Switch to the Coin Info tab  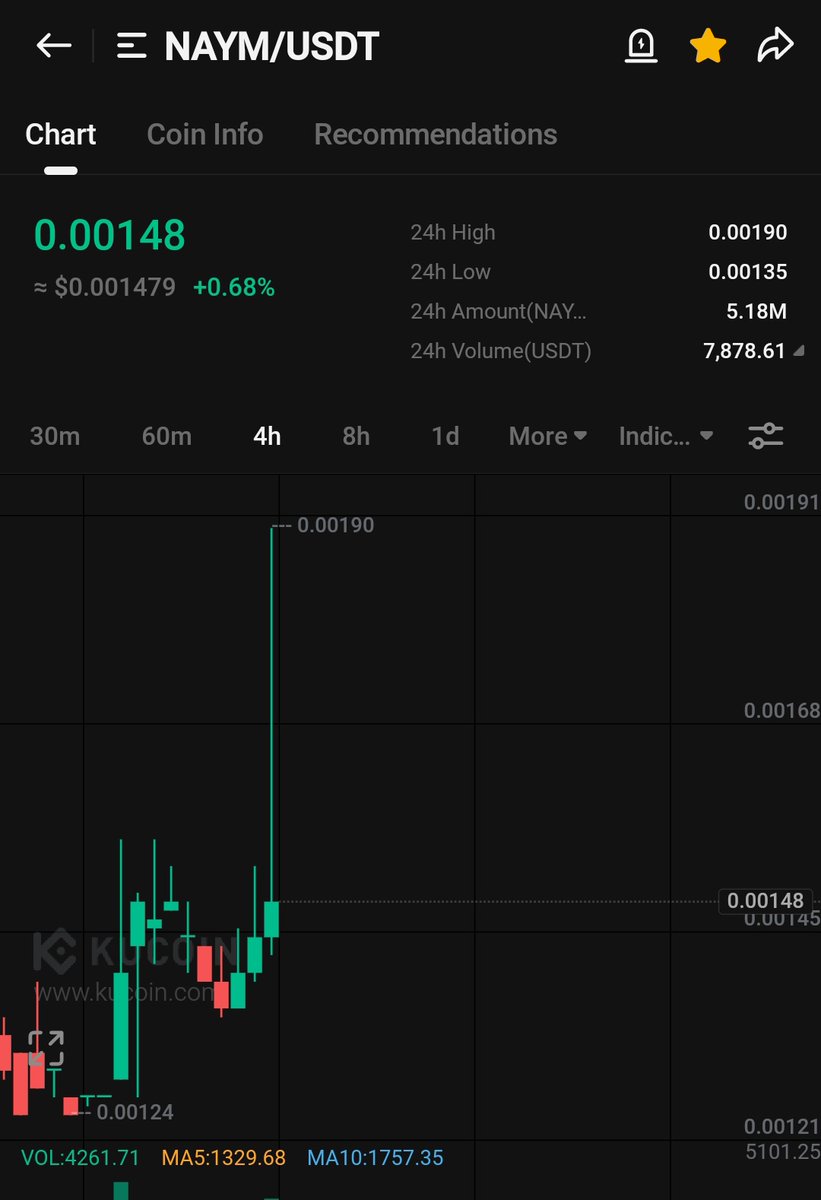pyautogui.click(x=205, y=134)
